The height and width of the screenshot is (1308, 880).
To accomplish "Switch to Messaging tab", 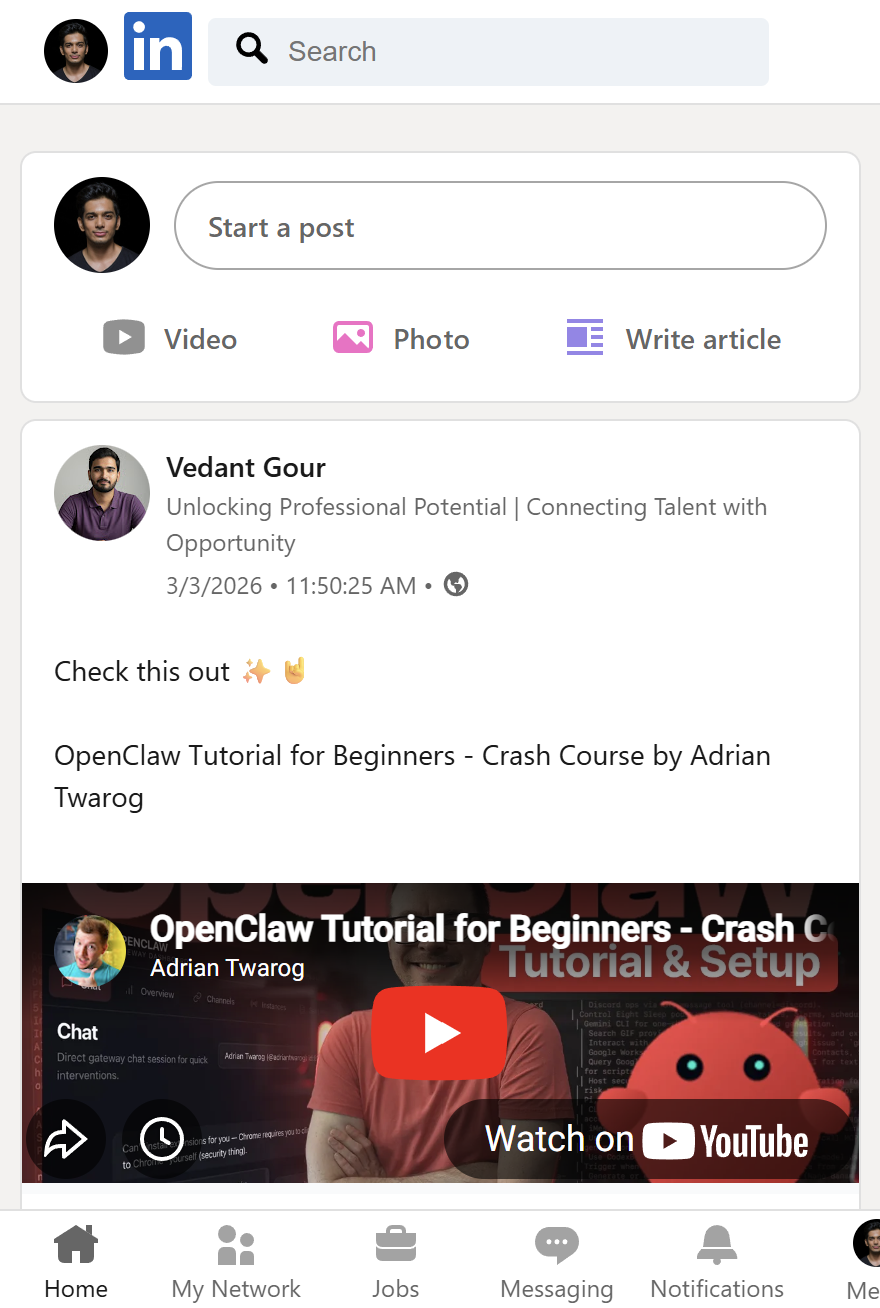I will [x=557, y=1262].
